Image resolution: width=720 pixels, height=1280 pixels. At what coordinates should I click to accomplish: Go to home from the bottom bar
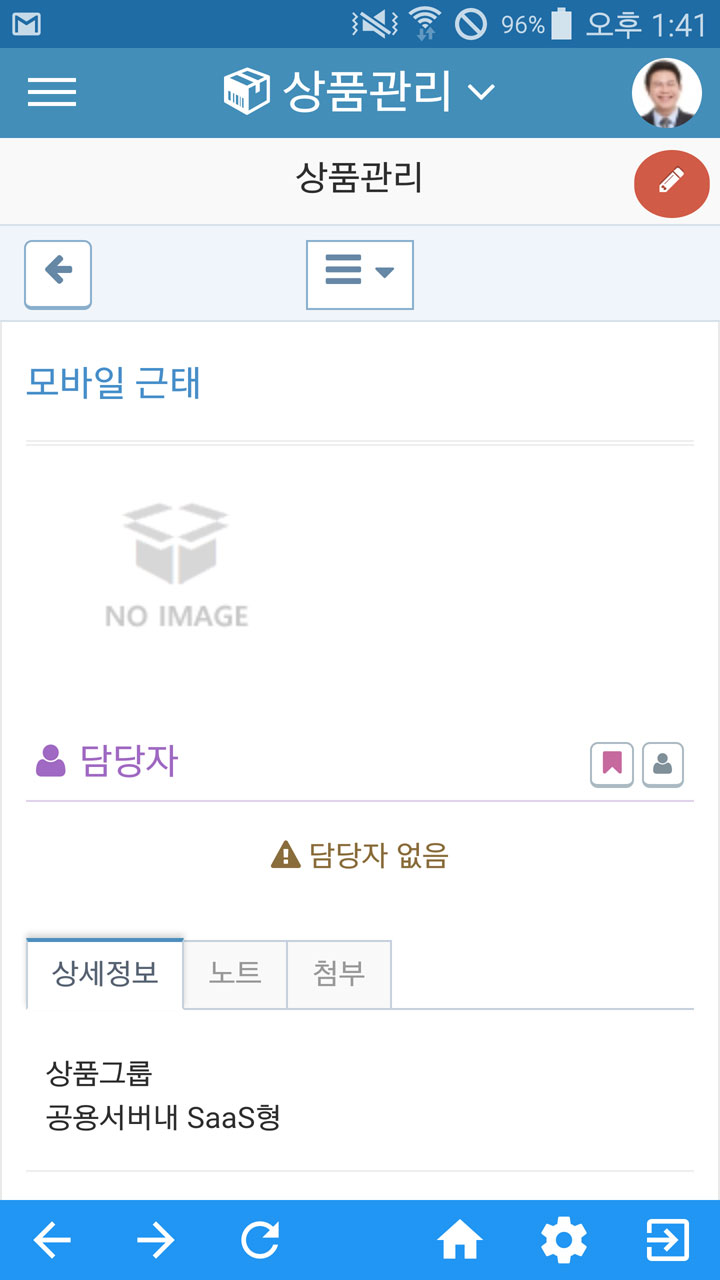pyautogui.click(x=460, y=1241)
